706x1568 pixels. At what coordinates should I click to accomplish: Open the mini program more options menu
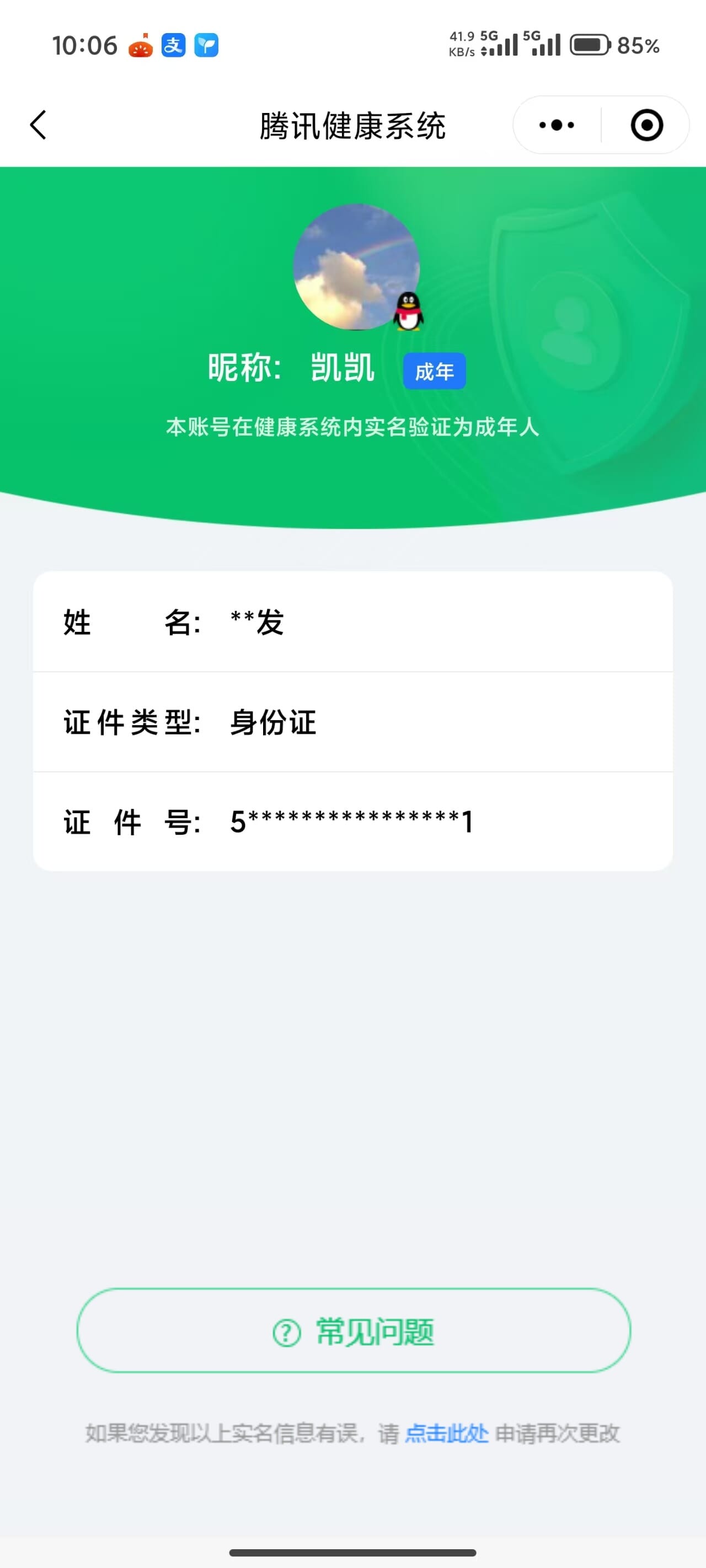(x=556, y=125)
